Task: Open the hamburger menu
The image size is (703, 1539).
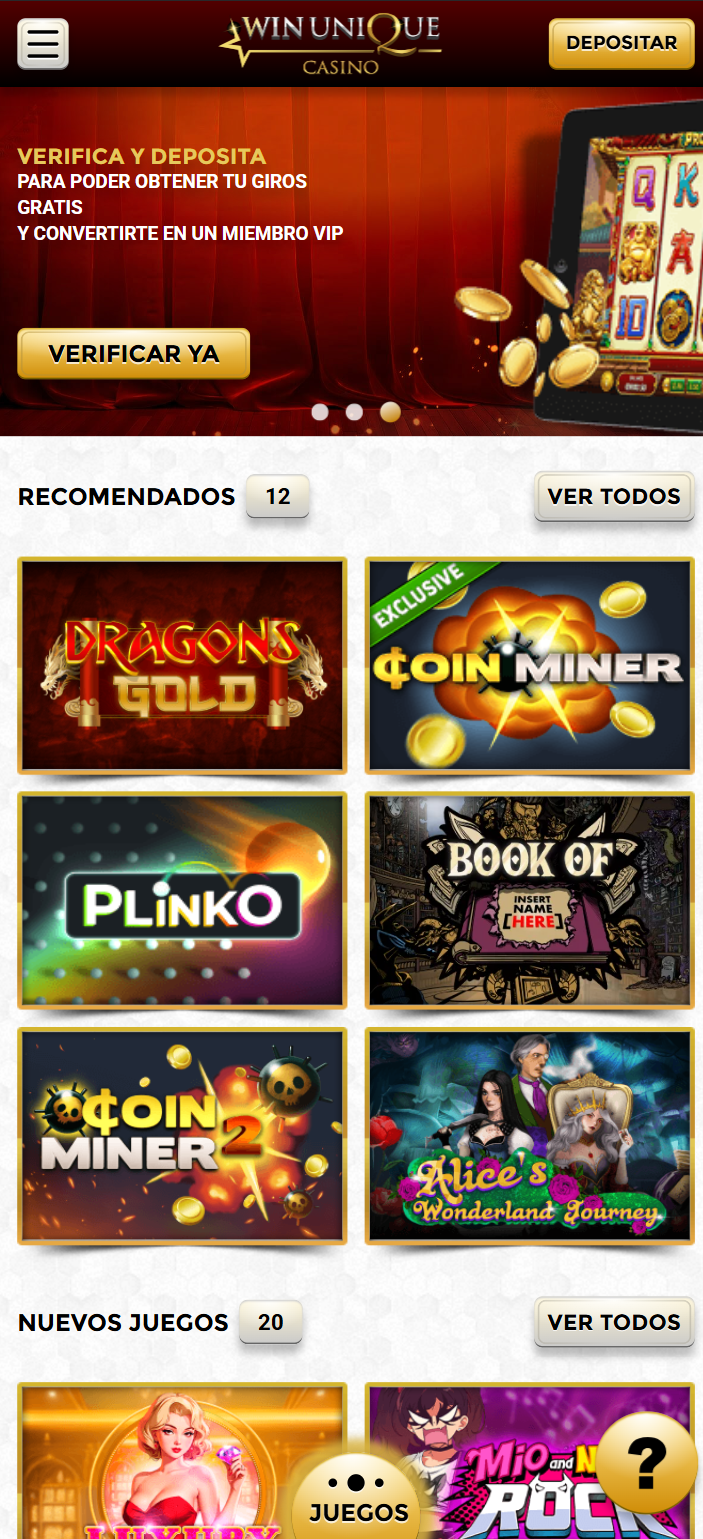Action: point(43,44)
